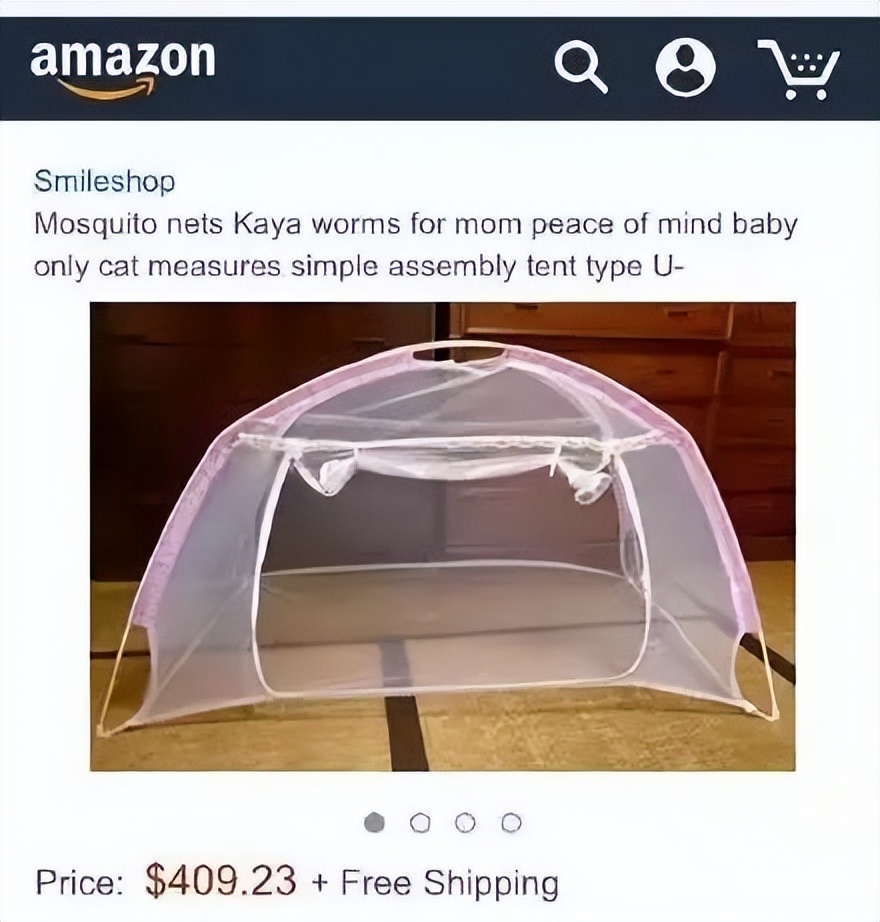Open the Smileshop seller link
This screenshot has width=880, height=922.
click(104, 182)
